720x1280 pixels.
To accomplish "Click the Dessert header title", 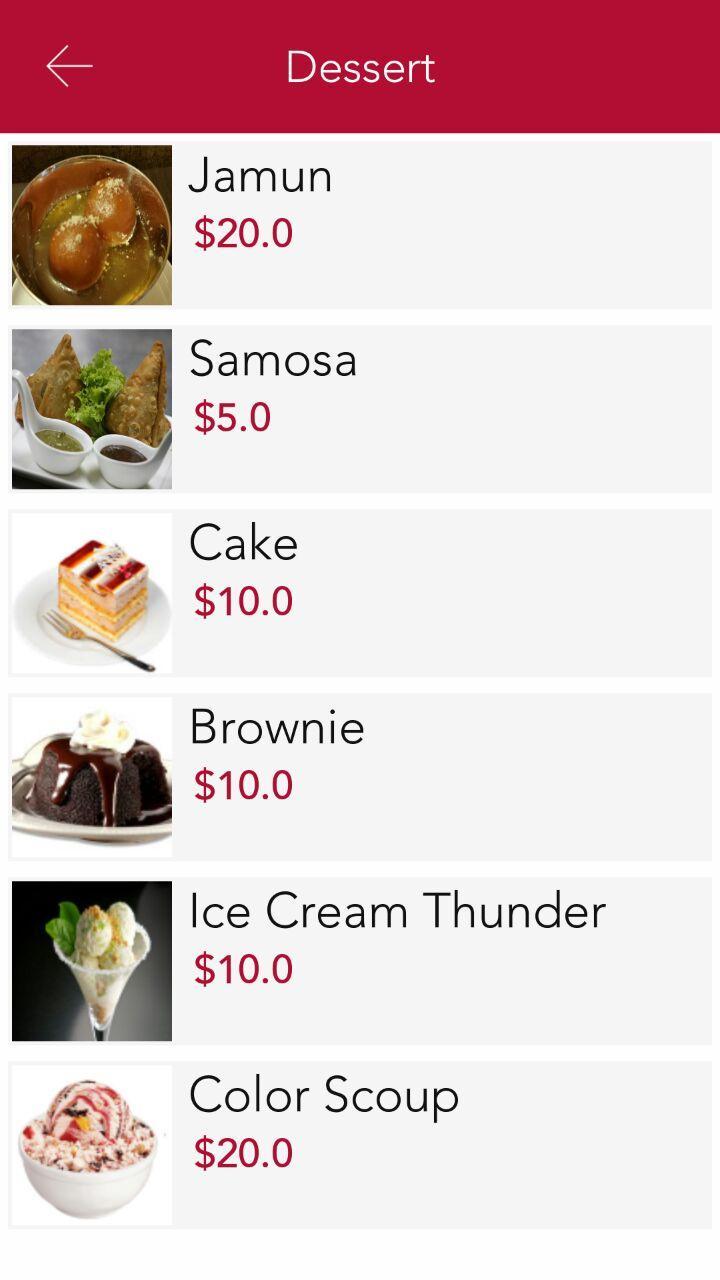I will click(360, 66).
